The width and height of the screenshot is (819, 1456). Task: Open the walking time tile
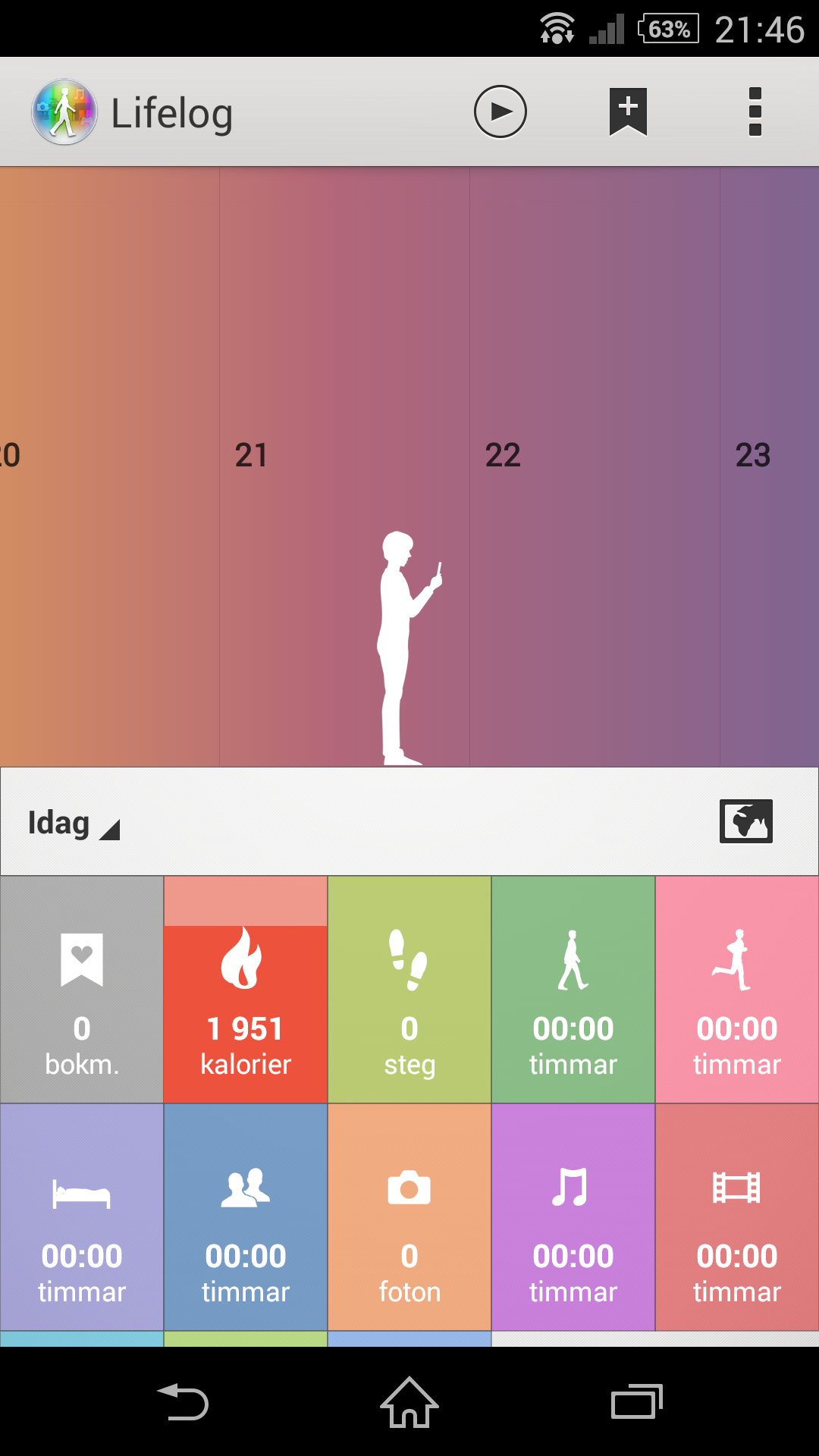tap(573, 990)
